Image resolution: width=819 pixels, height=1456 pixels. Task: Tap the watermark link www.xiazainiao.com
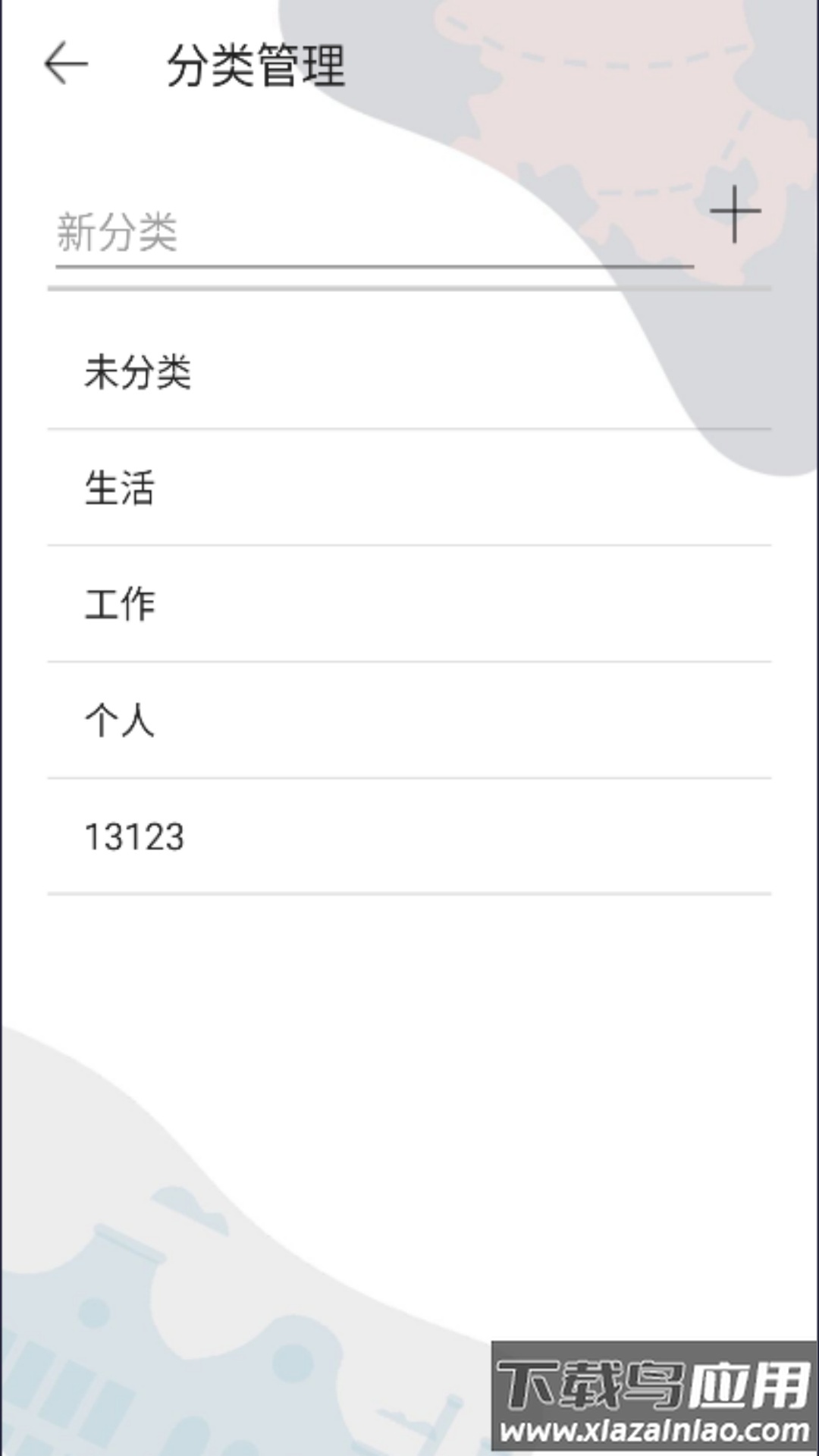click(654, 1429)
